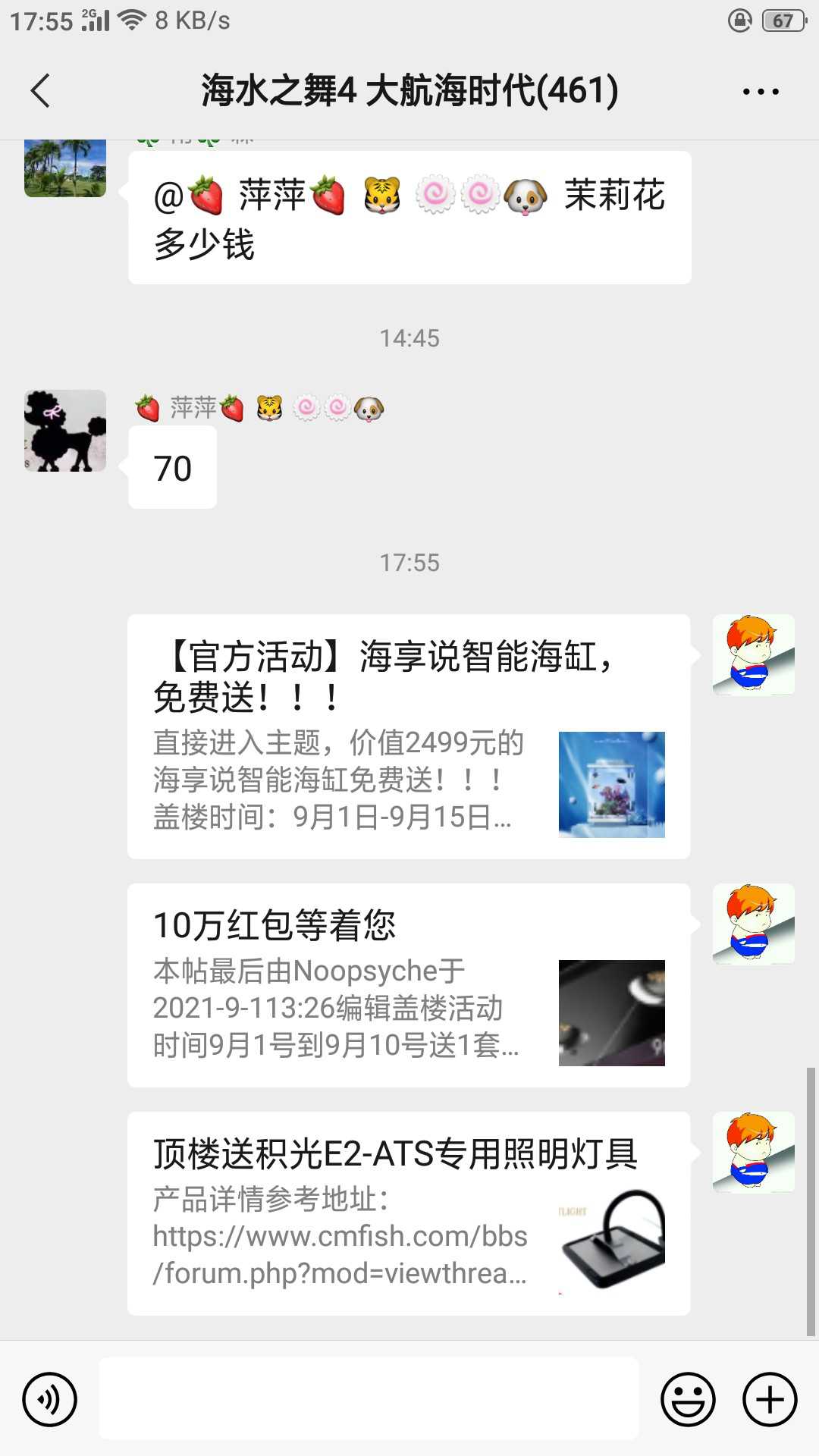Open the 海享说智能海缸 official activity link card
Screen dimensions: 819x1456
point(408,736)
